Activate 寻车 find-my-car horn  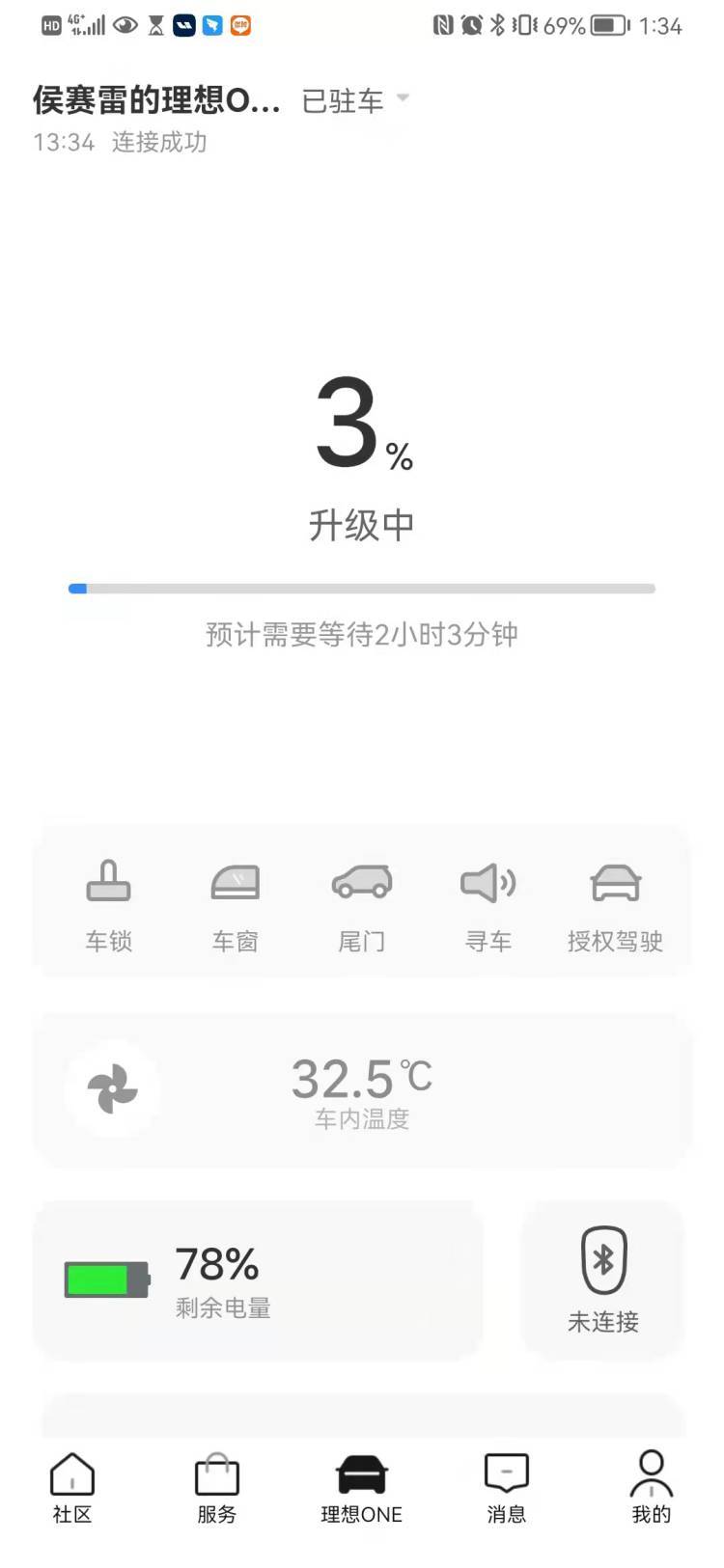487,905
